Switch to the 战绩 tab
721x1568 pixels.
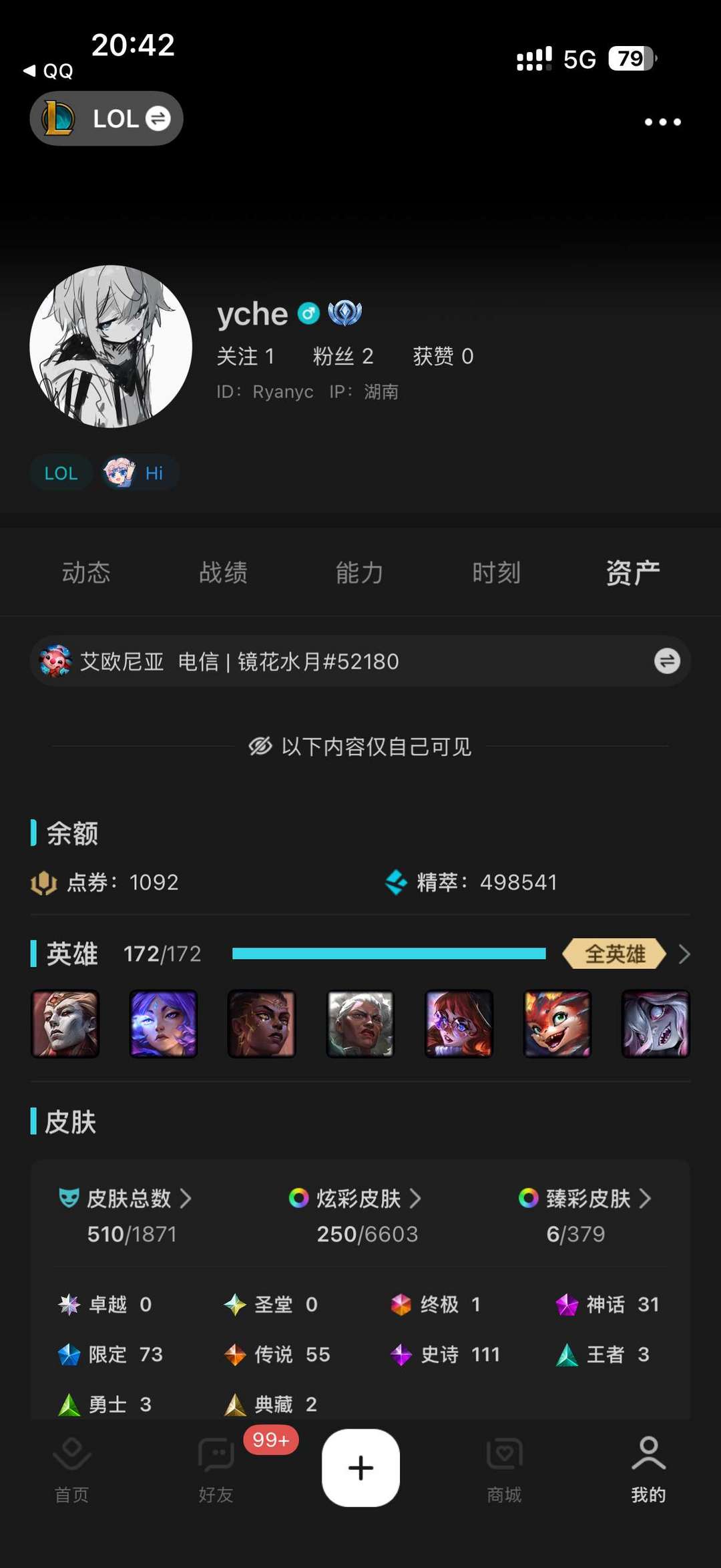[x=223, y=572]
